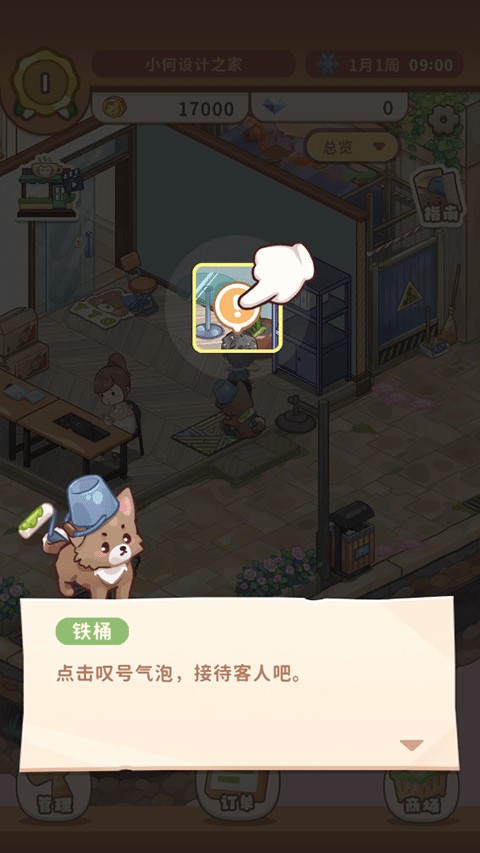Open the 商场 shop menu
Screen dimensions: 480x853
pyautogui.click(x=421, y=794)
